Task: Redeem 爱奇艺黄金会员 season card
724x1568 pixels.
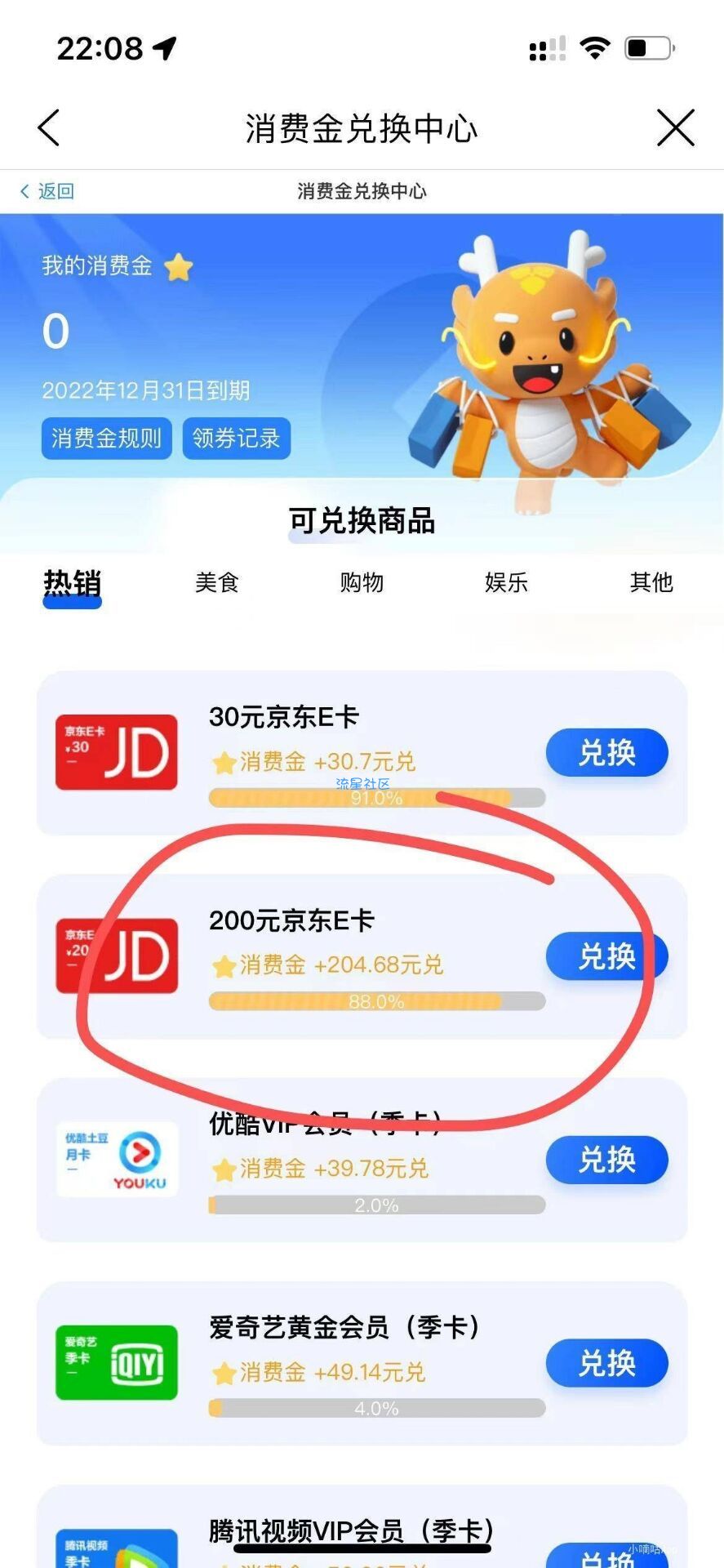Action: 606,1363
